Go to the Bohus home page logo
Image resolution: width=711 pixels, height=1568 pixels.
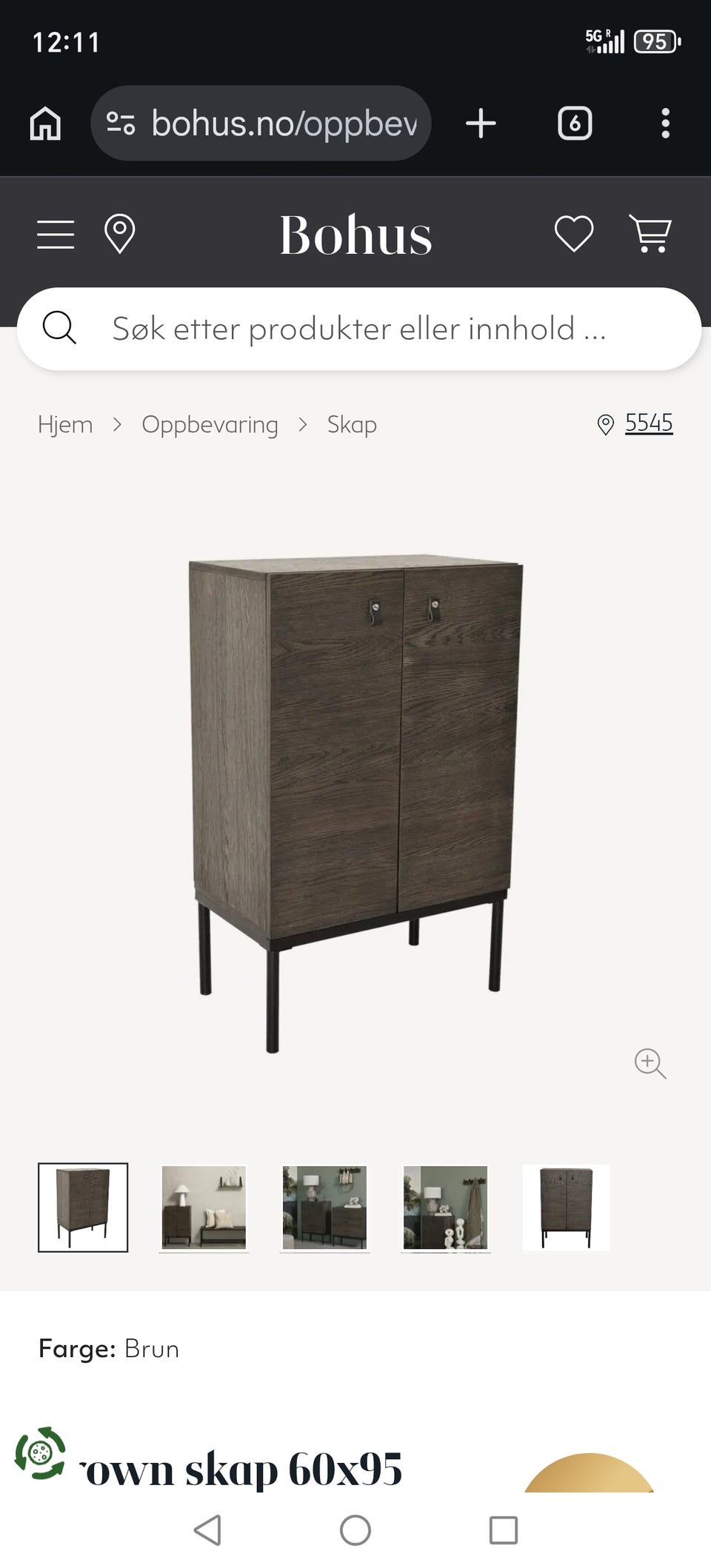355,235
